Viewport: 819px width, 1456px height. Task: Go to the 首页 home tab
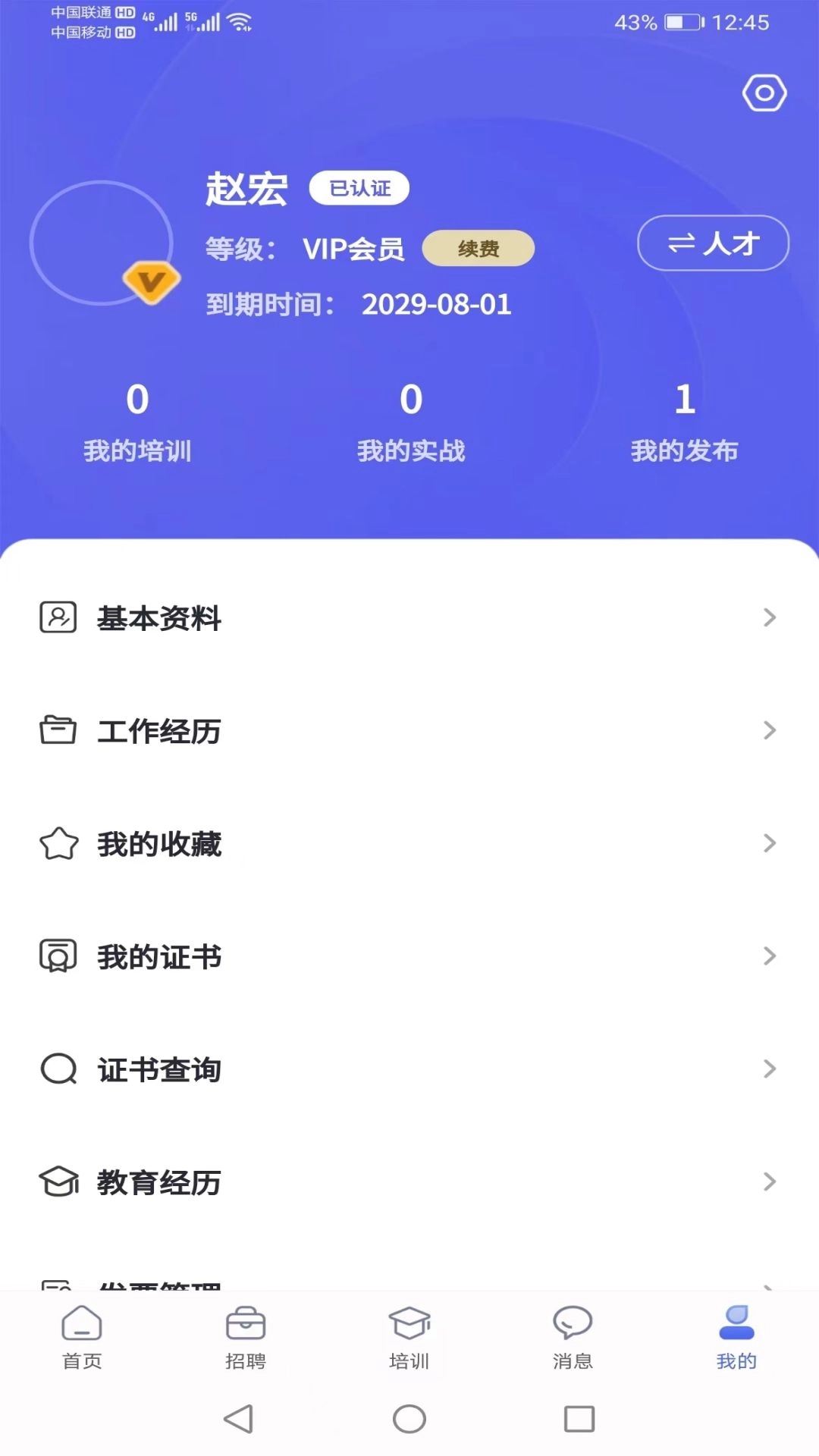pos(81,1338)
